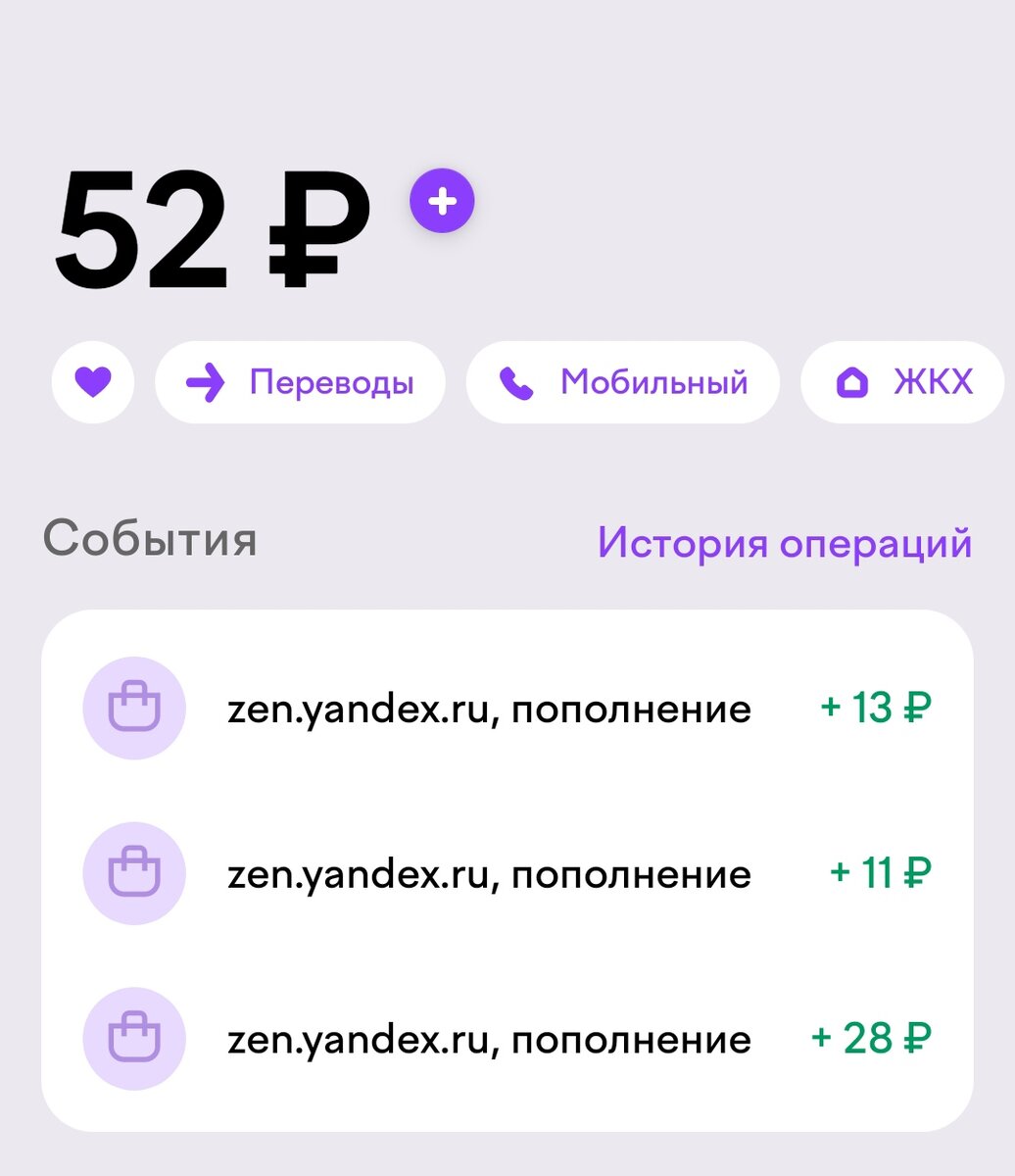Select the События section header

click(152, 537)
